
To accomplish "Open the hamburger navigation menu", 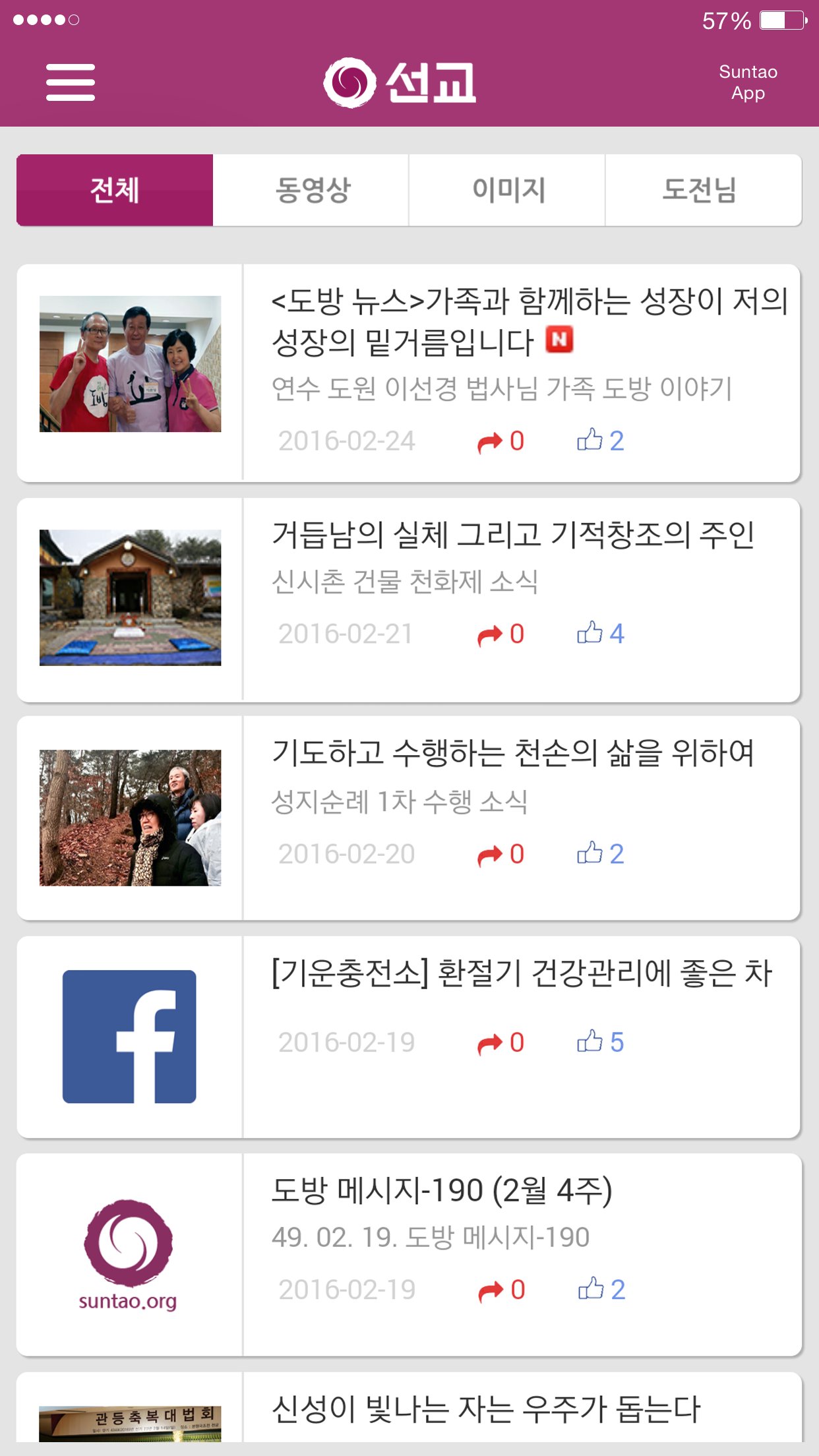I will point(71,83).
